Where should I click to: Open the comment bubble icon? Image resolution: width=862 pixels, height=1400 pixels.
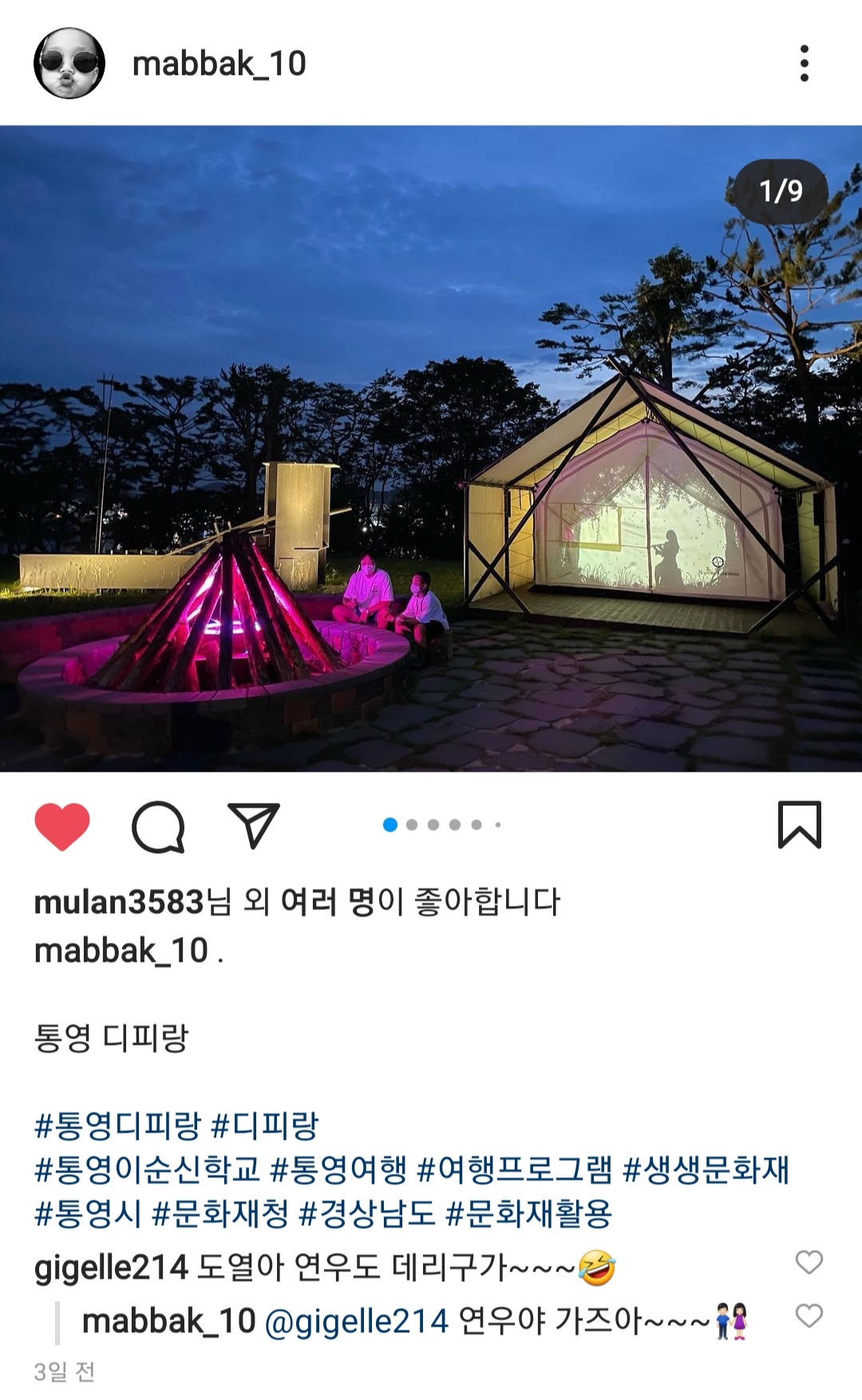click(x=158, y=826)
